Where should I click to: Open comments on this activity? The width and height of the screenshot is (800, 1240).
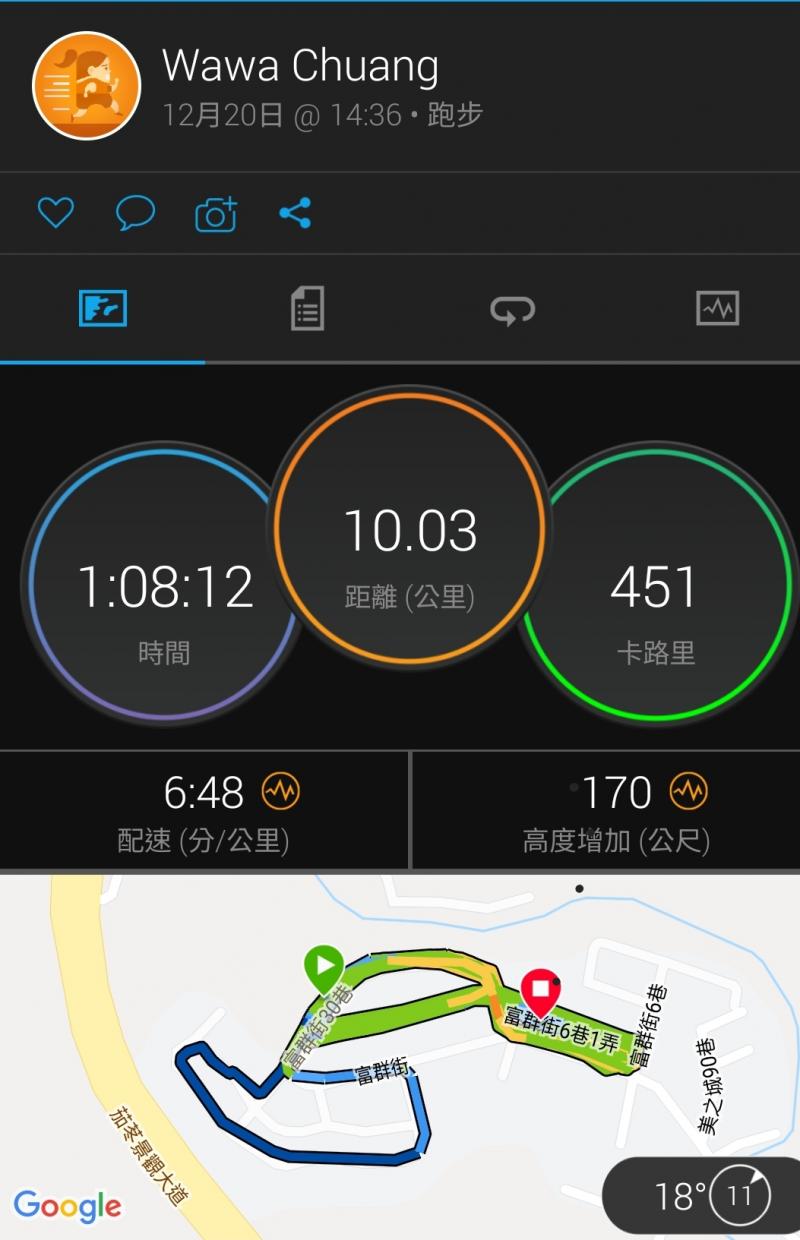(x=135, y=213)
